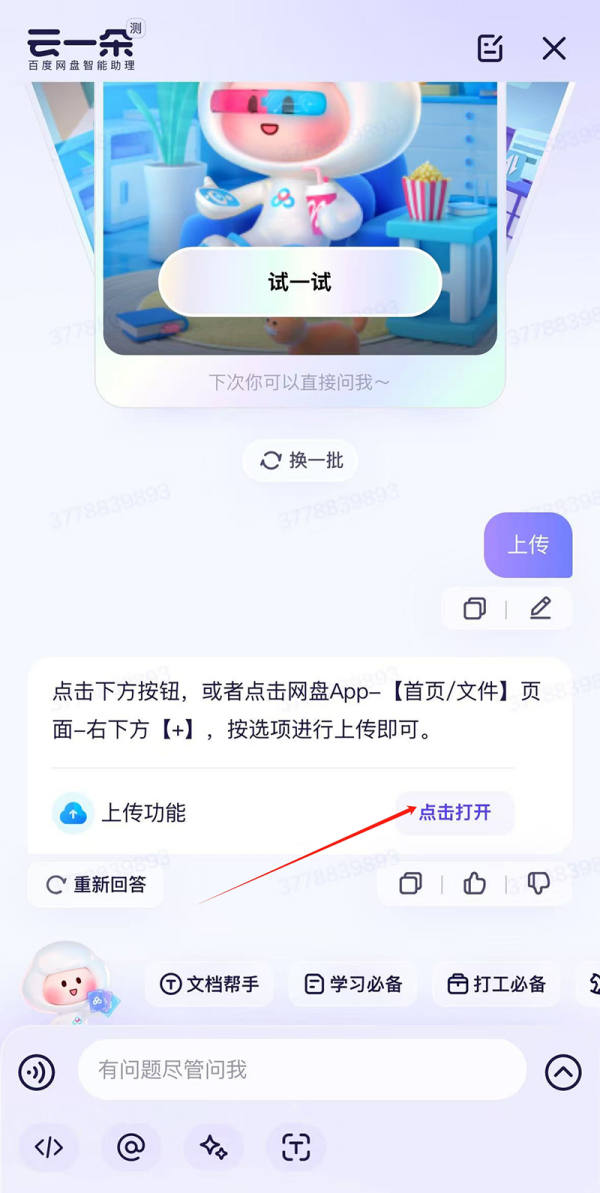The image size is (600, 1193).
Task: Copy the assistant's answer
Action: point(410,884)
